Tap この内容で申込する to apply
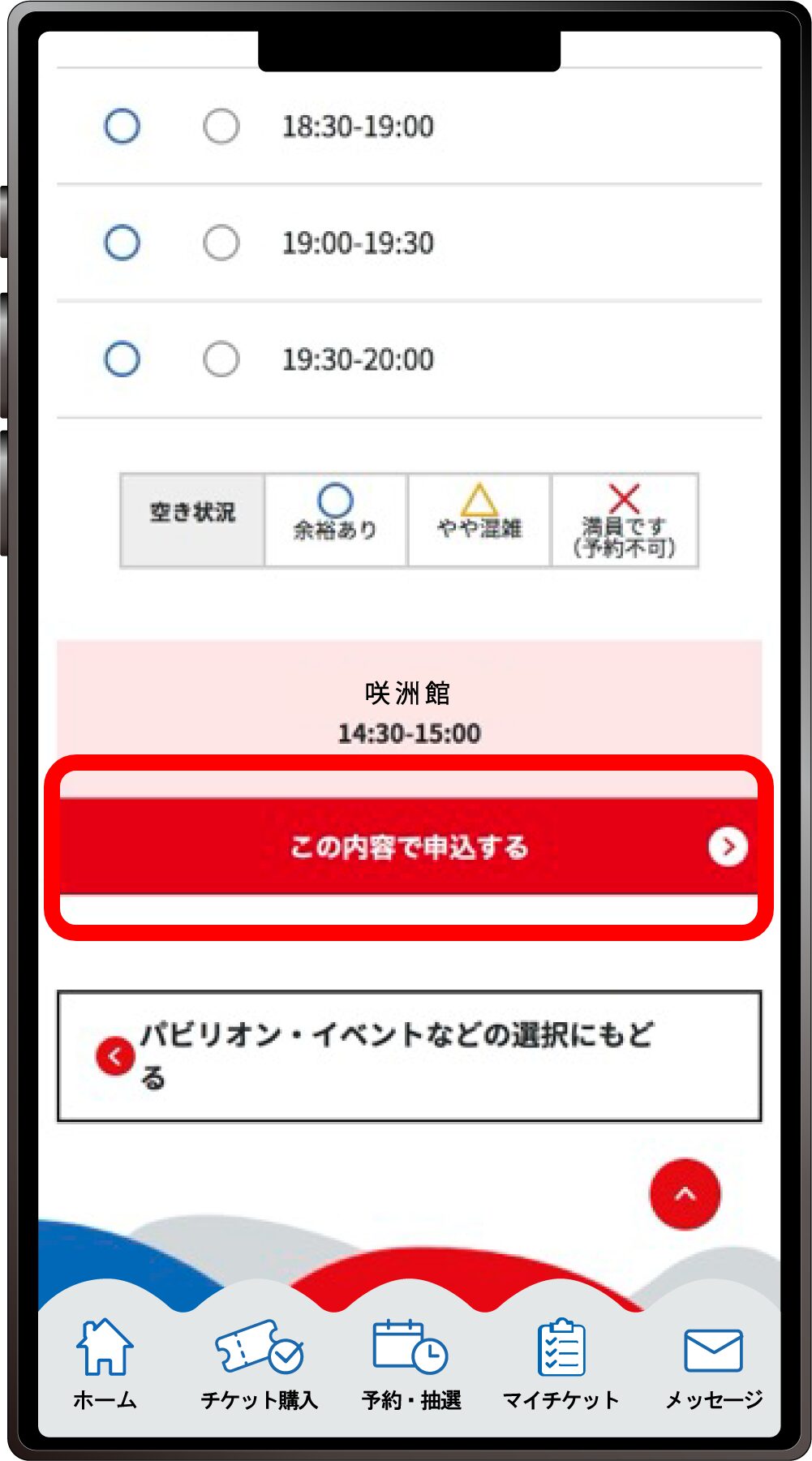The height and width of the screenshot is (1461, 812). click(408, 847)
